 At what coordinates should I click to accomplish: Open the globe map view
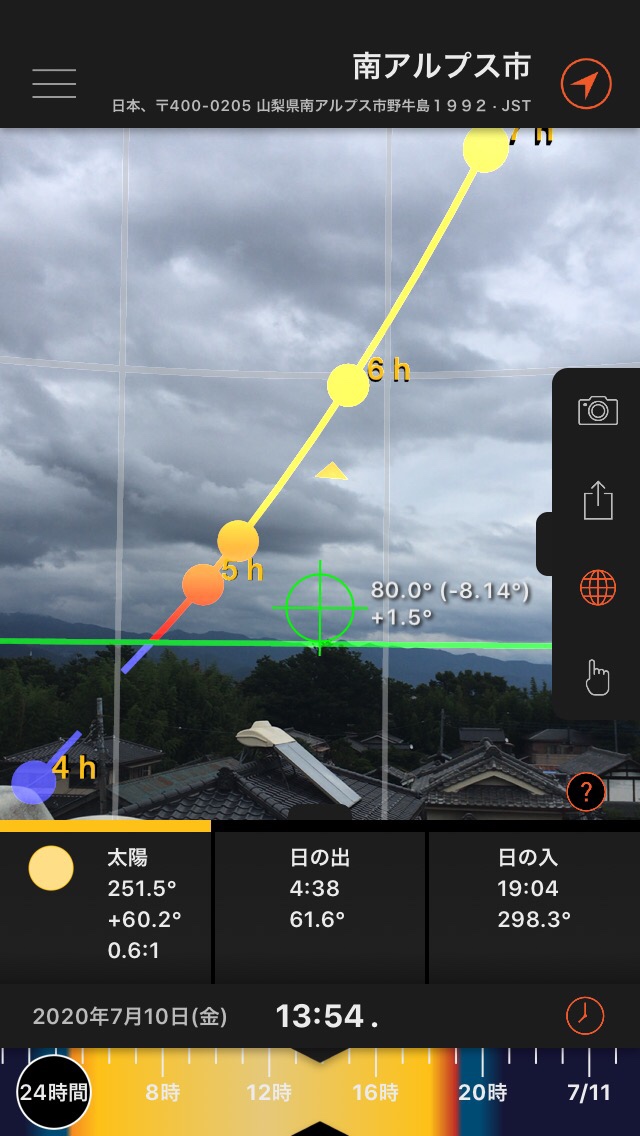pyautogui.click(x=598, y=588)
